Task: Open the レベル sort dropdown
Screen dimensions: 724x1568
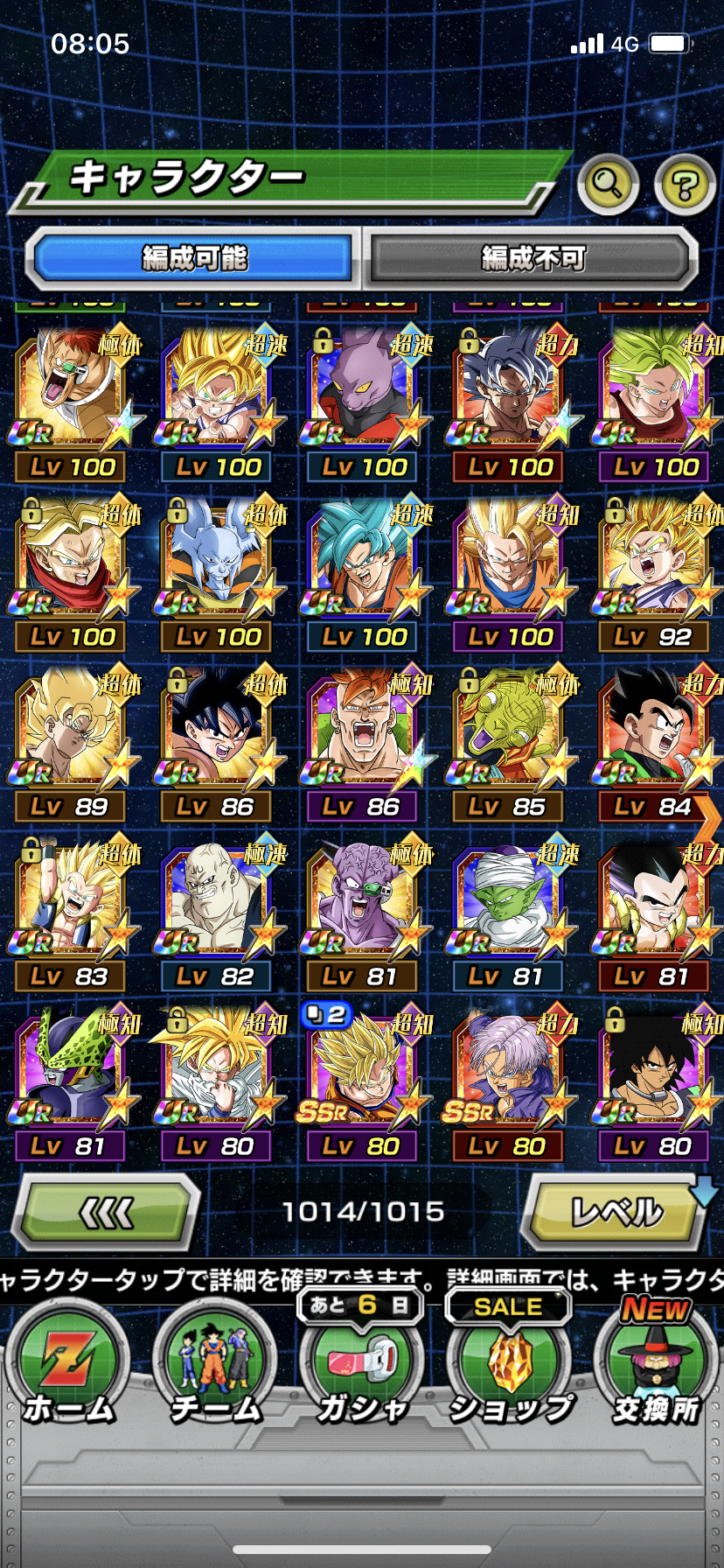Action: point(616,1213)
